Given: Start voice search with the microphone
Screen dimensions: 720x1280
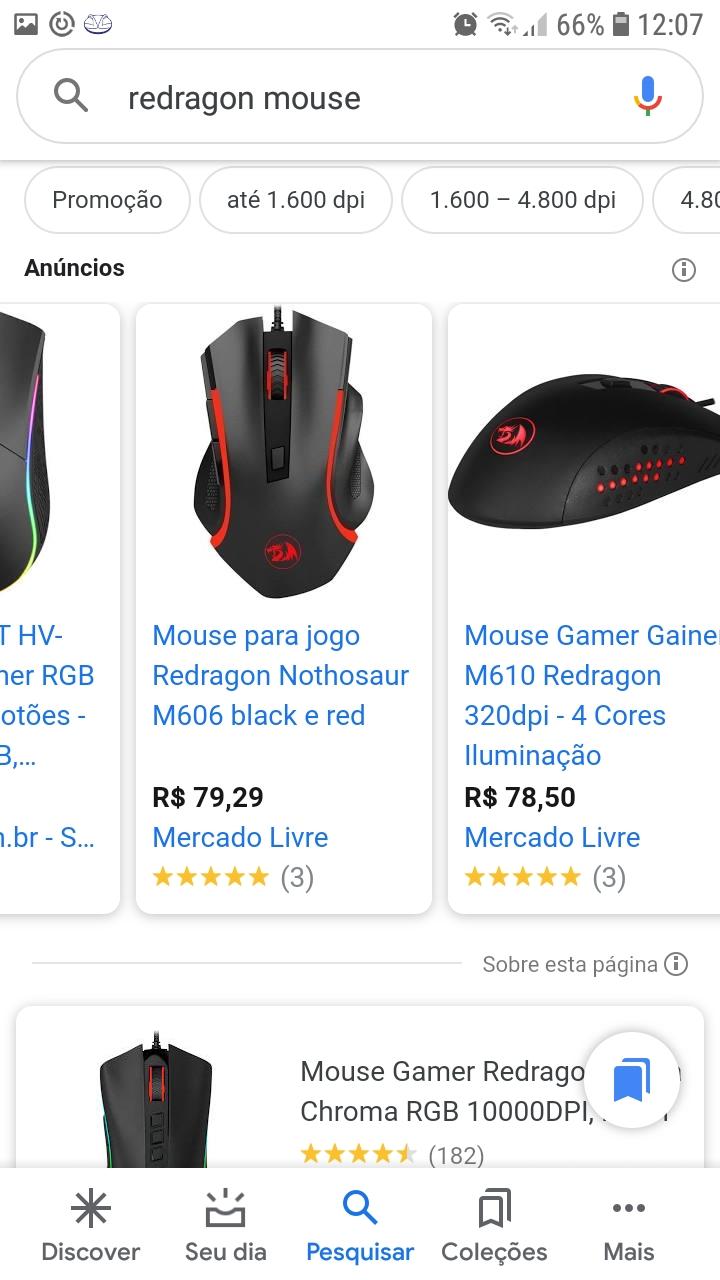Looking at the screenshot, I should pyautogui.click(x=648, y=97).
